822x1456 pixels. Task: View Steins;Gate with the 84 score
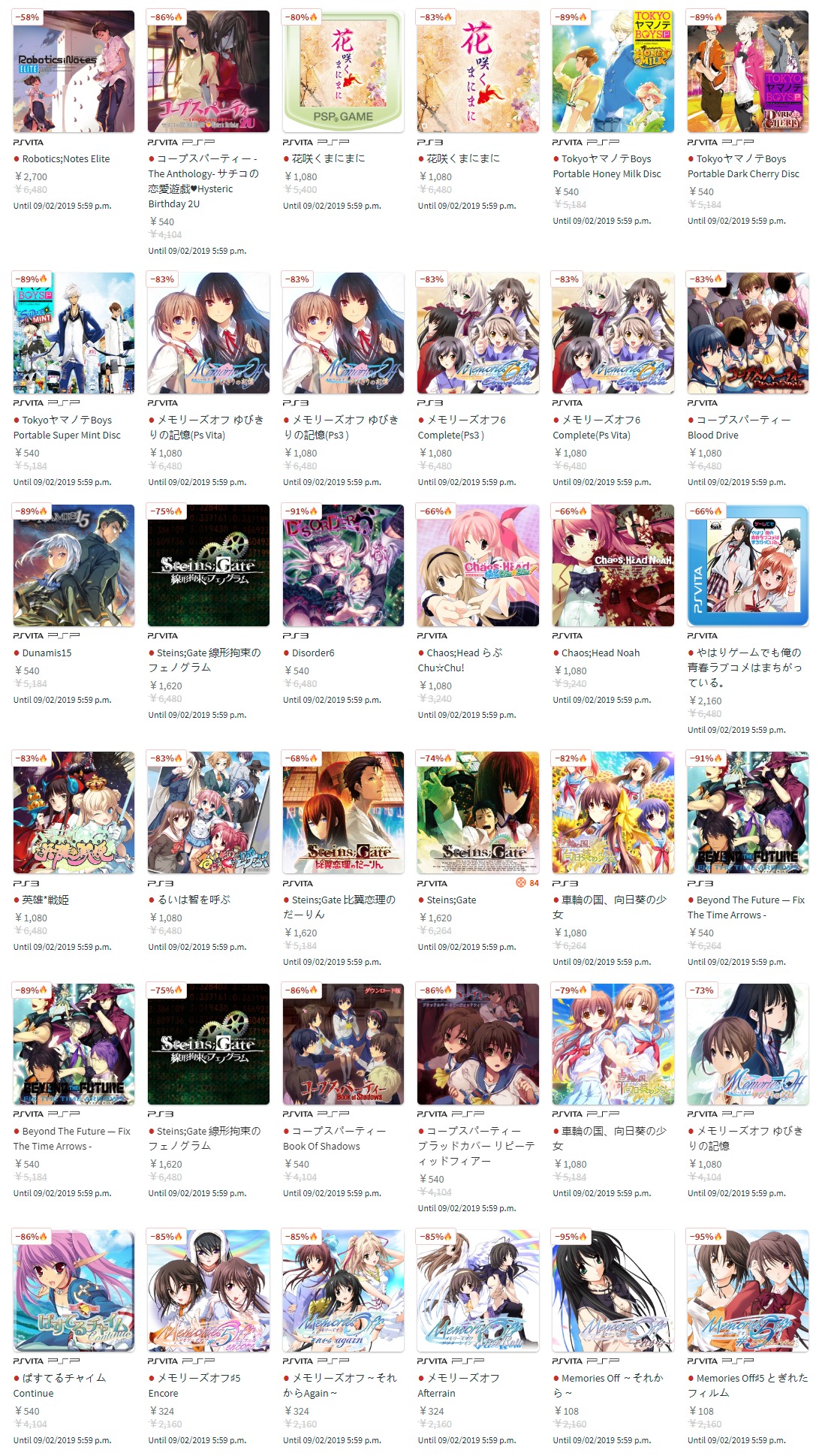(x=478, y=812)
